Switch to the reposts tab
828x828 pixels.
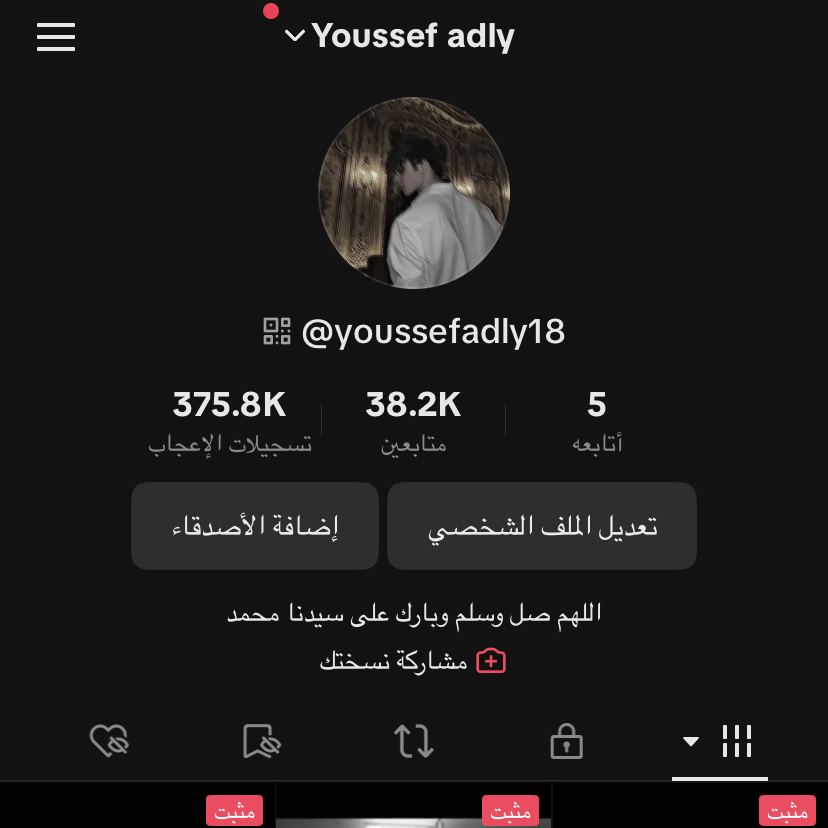tap(413, 742)
